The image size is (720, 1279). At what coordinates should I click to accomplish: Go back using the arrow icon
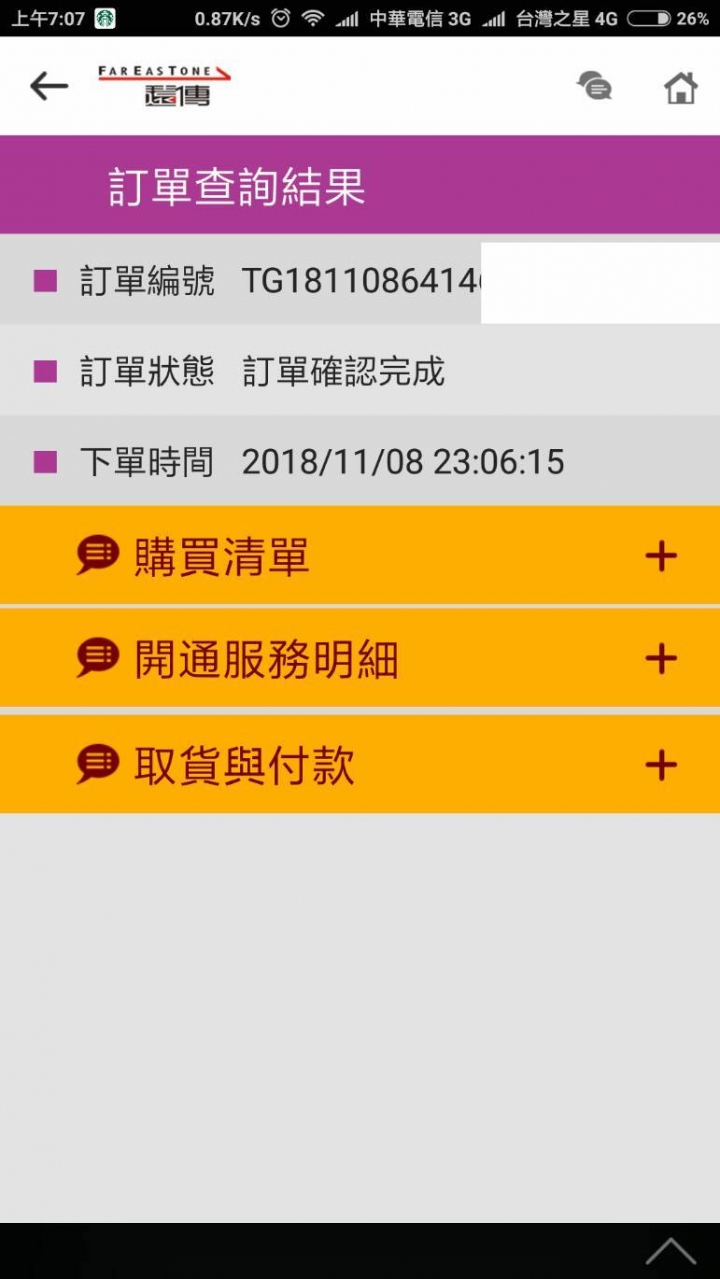(48, 87)
